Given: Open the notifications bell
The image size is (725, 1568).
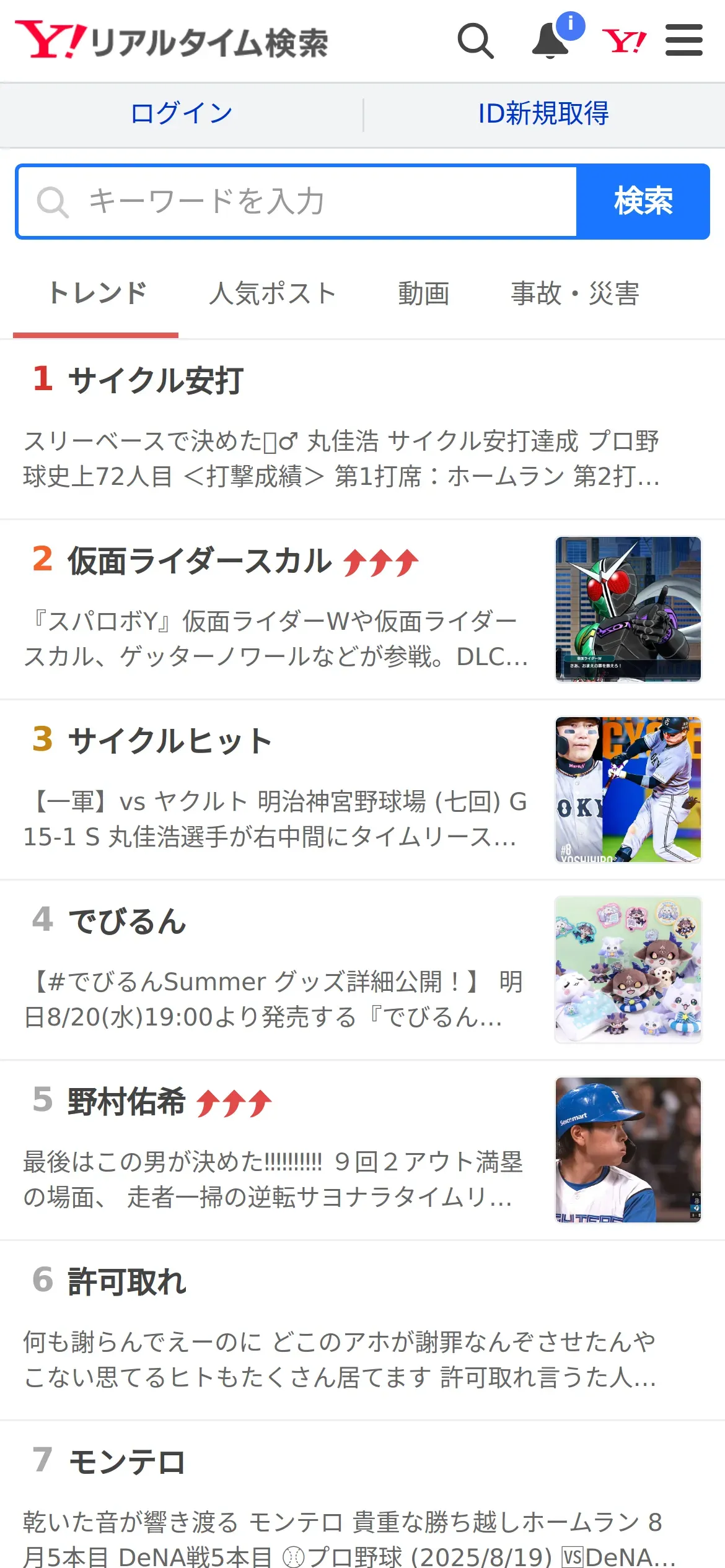Looking at the screenshot, I should point(551,41).
